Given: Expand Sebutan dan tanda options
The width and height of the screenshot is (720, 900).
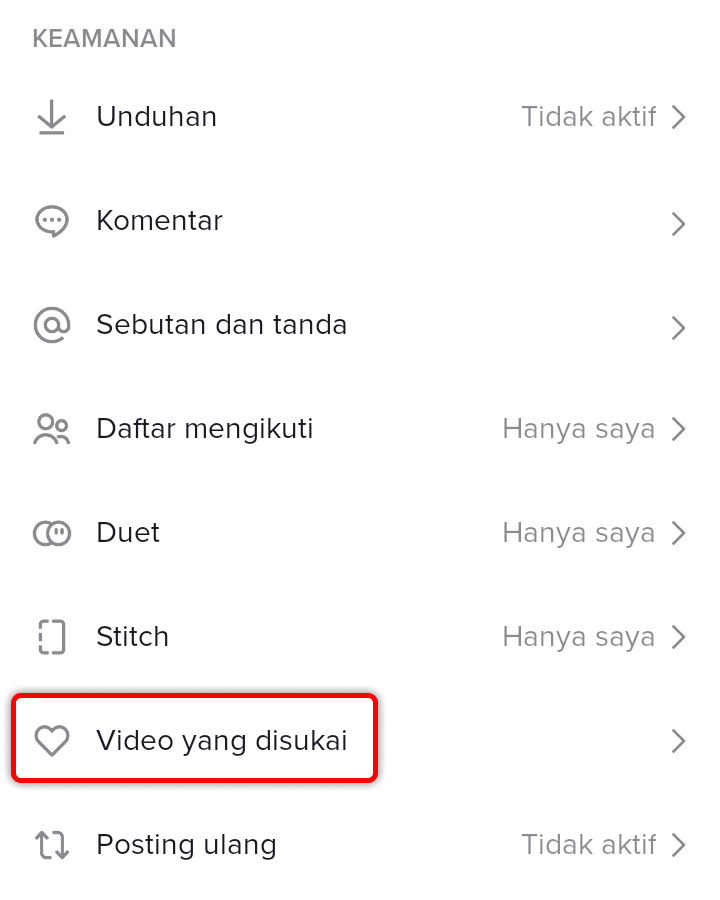Looking at the screenshot, I should click(x=679, y=328).
